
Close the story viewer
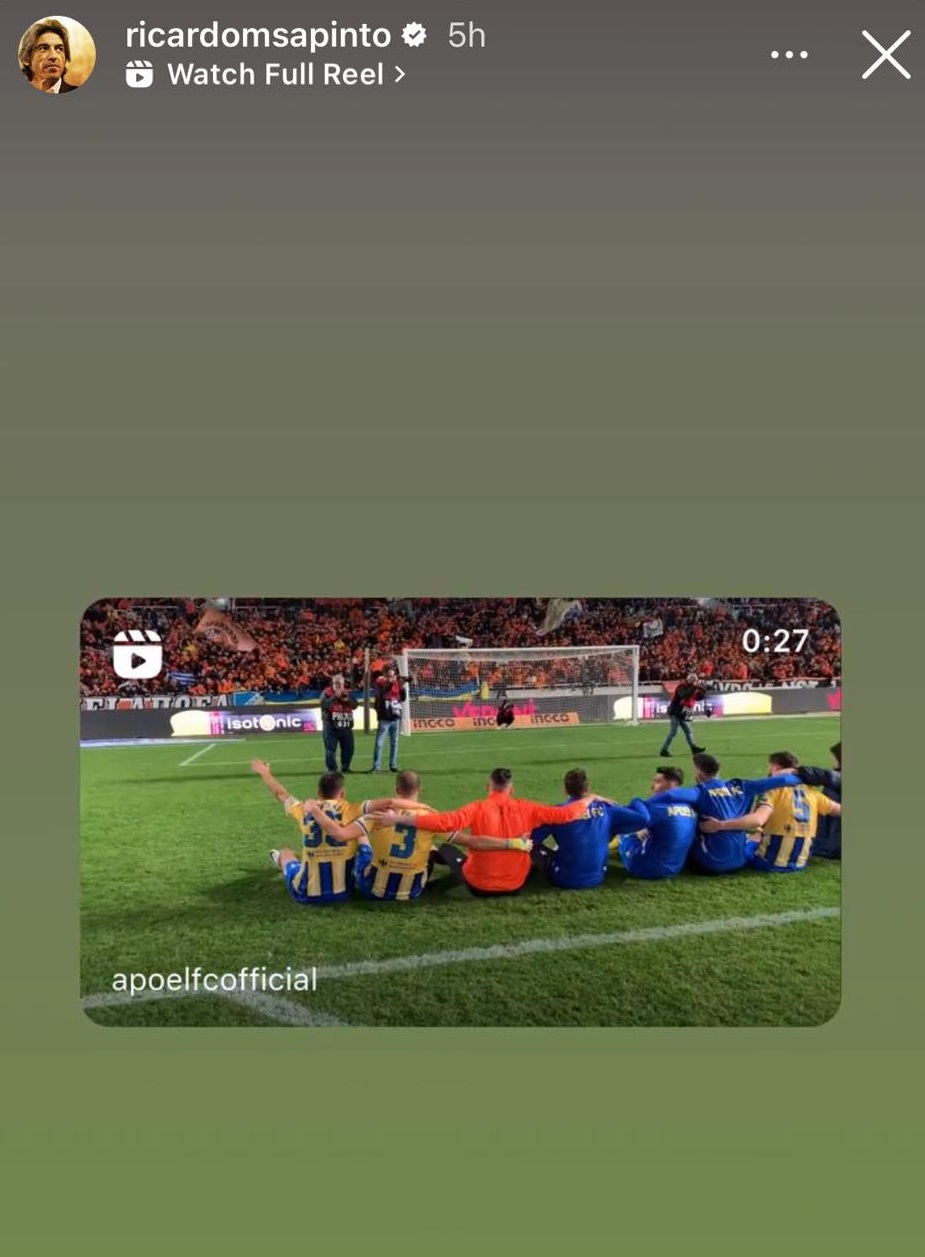[886, 54]
